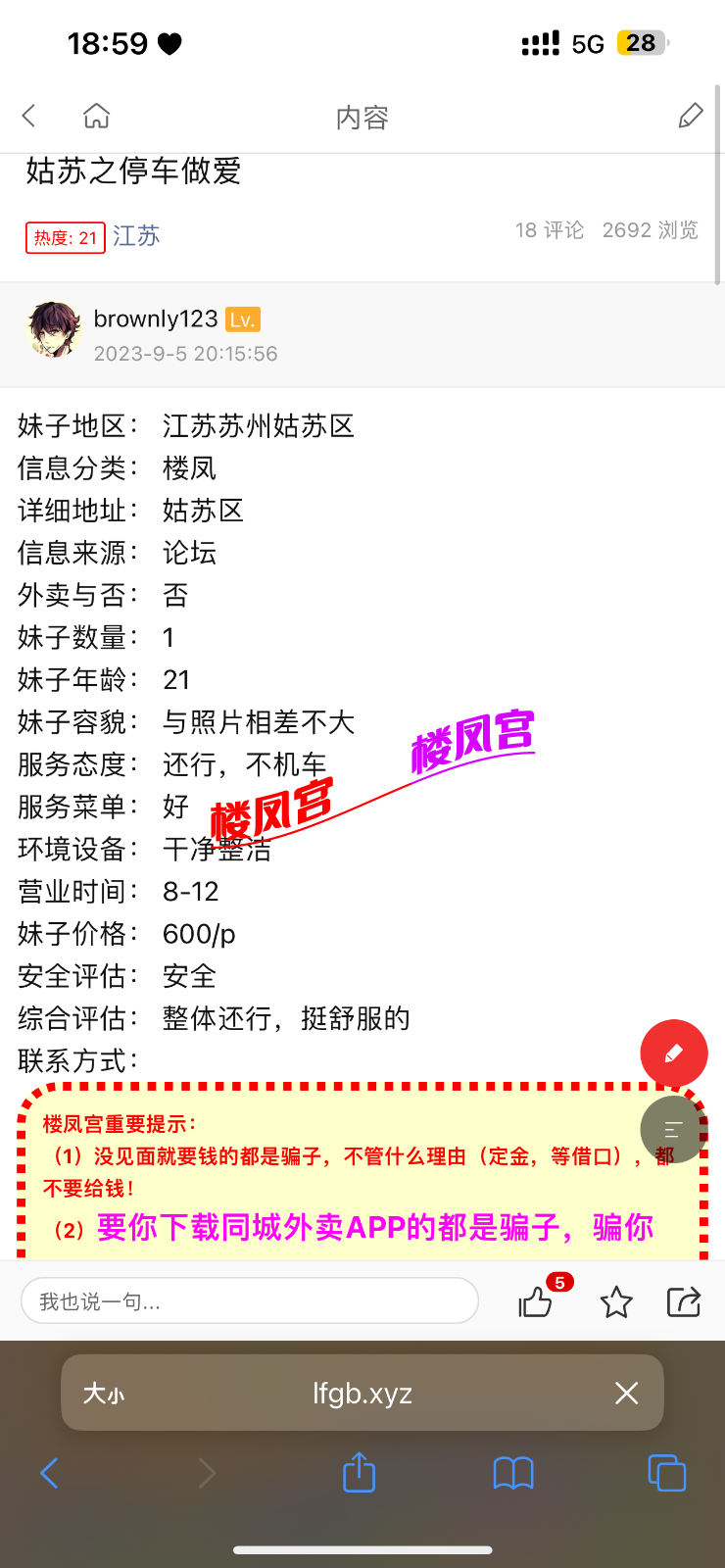Tap Safari's forward navigation chevron
The width and height of the screenshot is (725, 1568).
click(x=205, y=1473)
